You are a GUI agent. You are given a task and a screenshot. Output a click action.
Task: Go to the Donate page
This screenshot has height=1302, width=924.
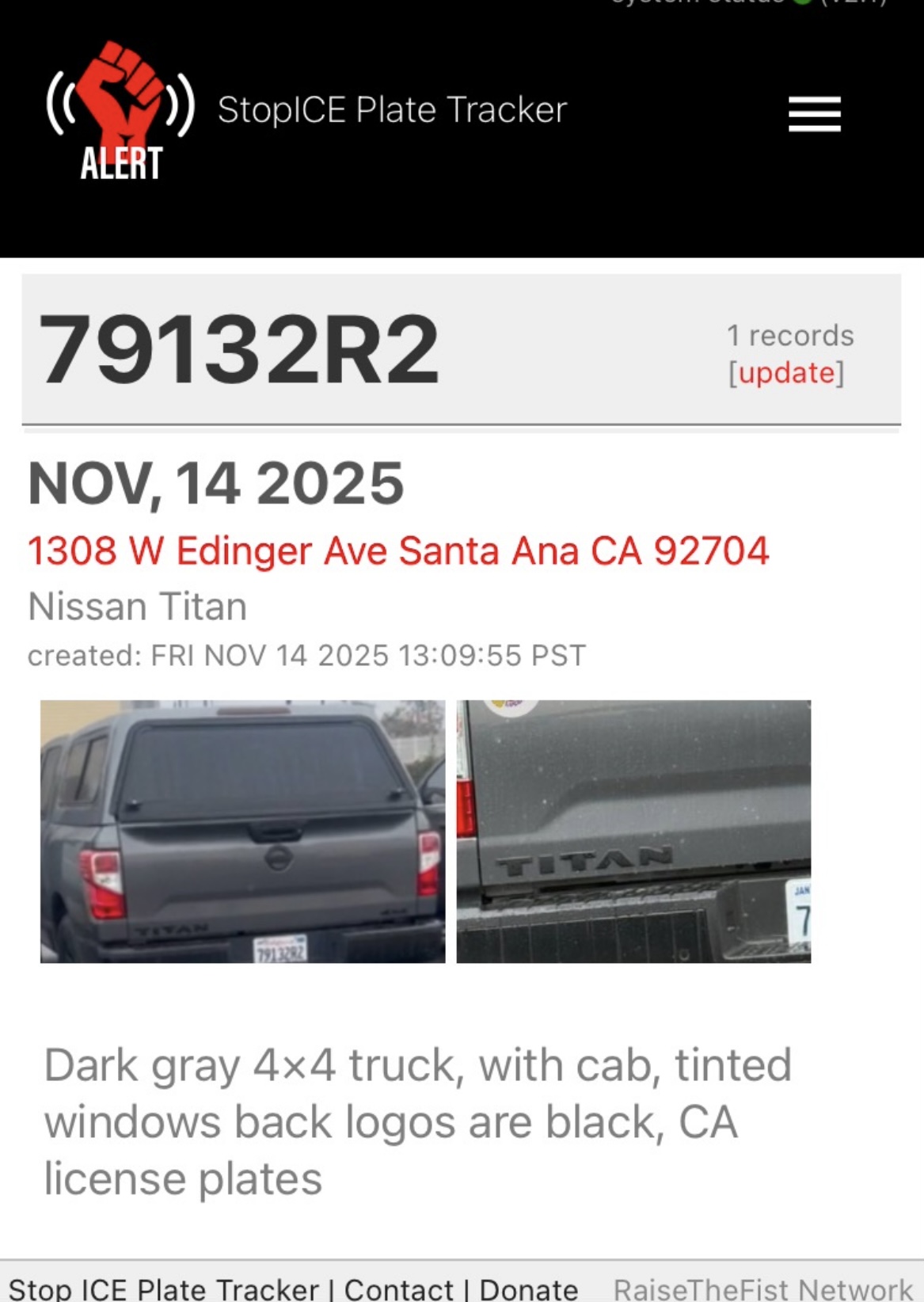click(x=528, y=1288)
